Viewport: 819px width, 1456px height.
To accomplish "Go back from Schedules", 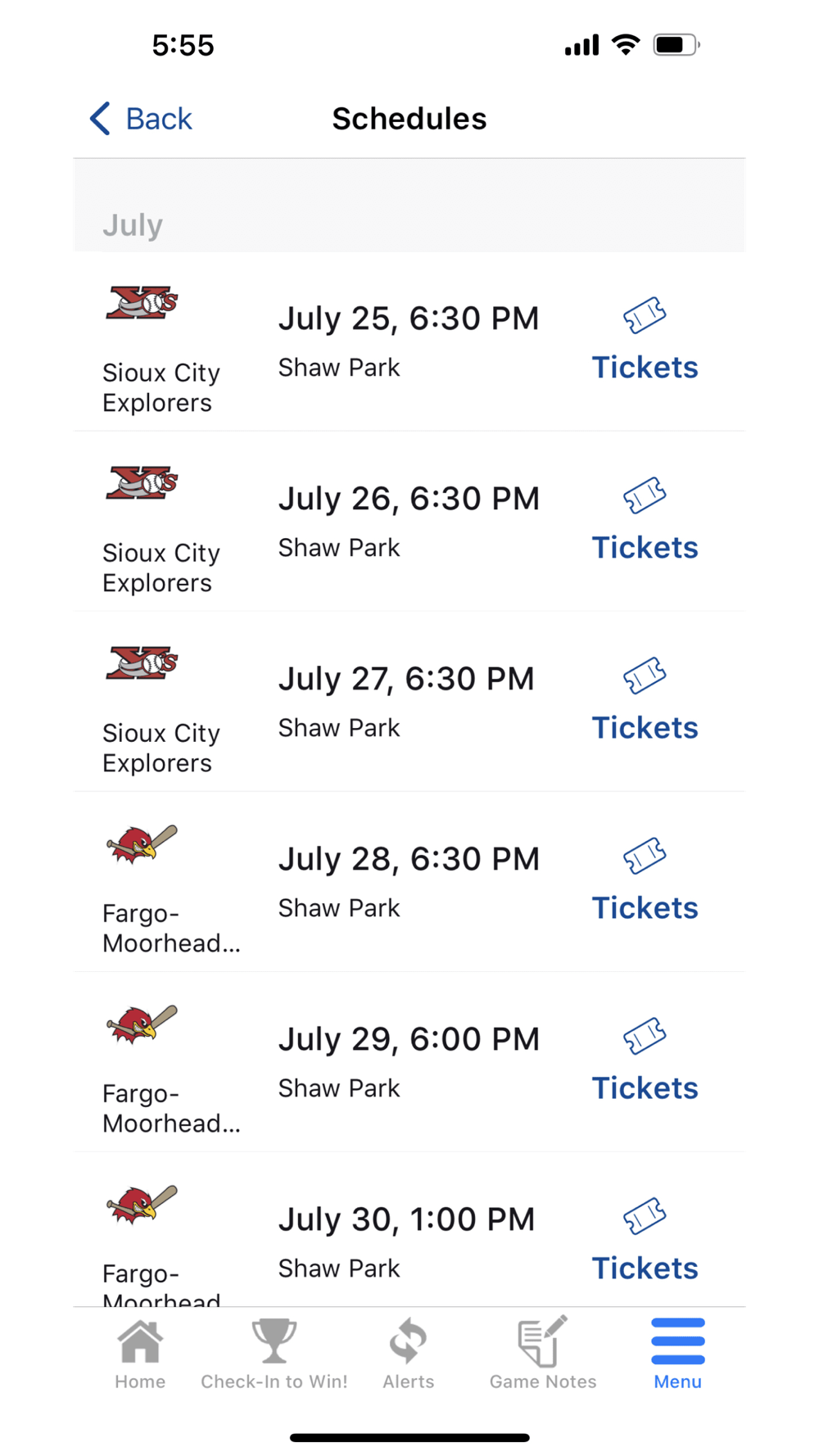I will click(x=141, y=119).
